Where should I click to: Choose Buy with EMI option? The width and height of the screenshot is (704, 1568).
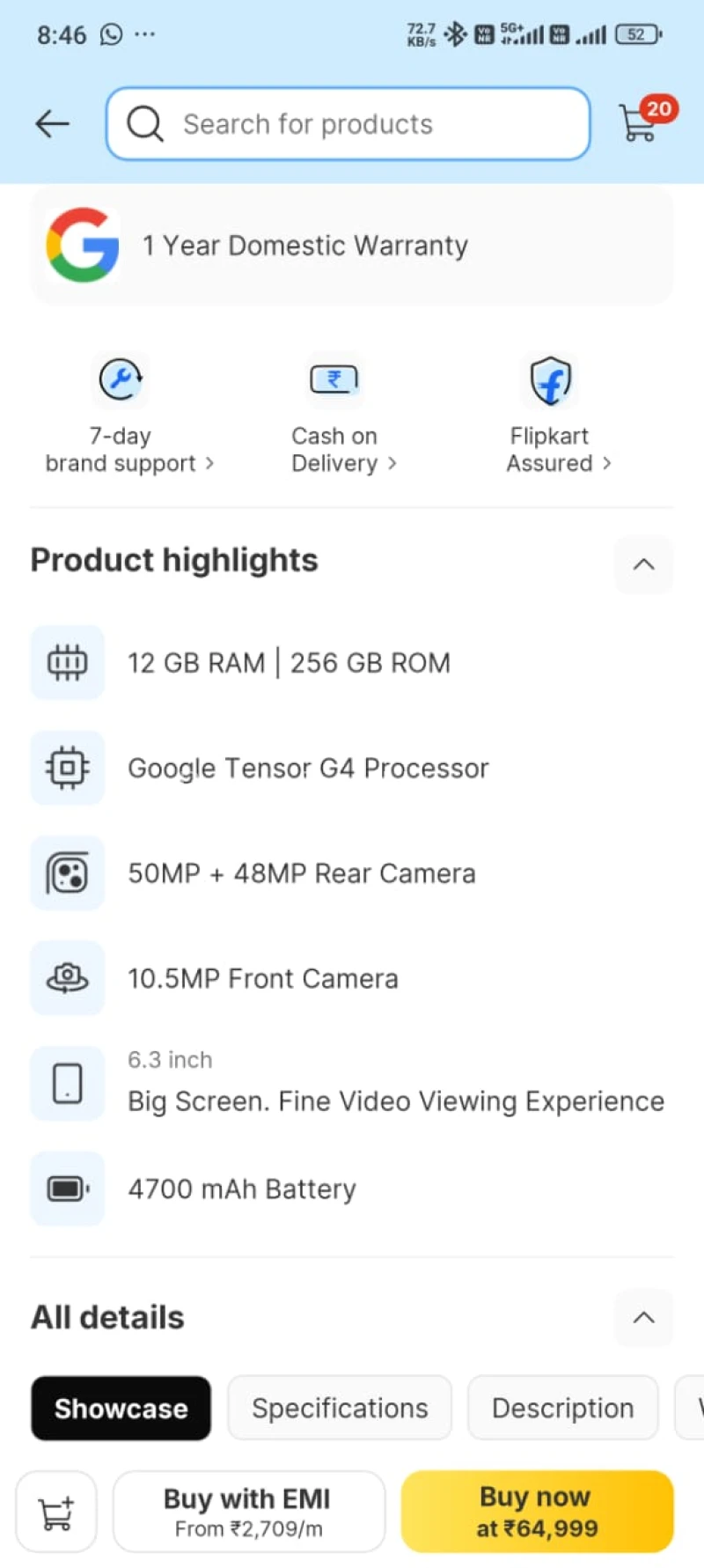point(249,1512)
